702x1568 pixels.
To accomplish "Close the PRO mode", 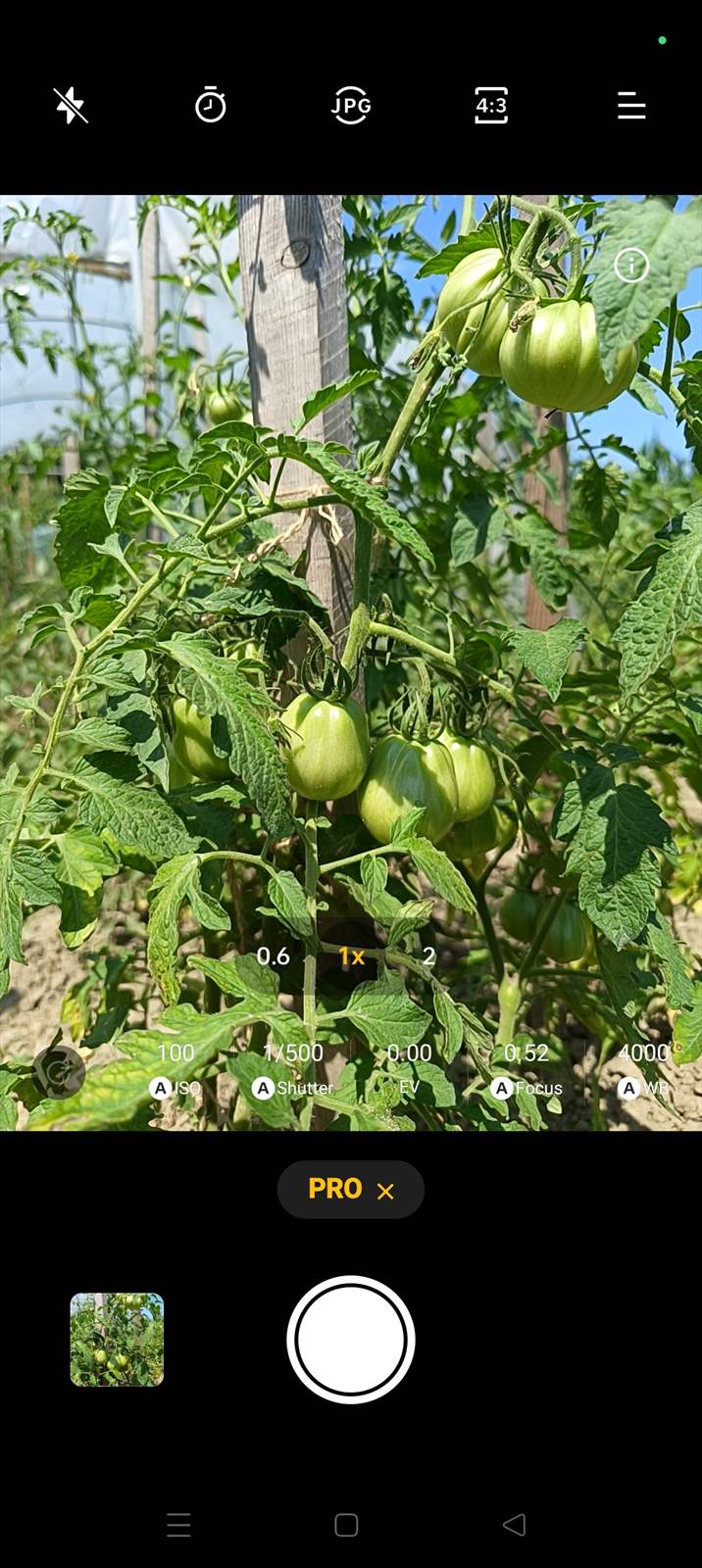I will (x=385, y=1191).
